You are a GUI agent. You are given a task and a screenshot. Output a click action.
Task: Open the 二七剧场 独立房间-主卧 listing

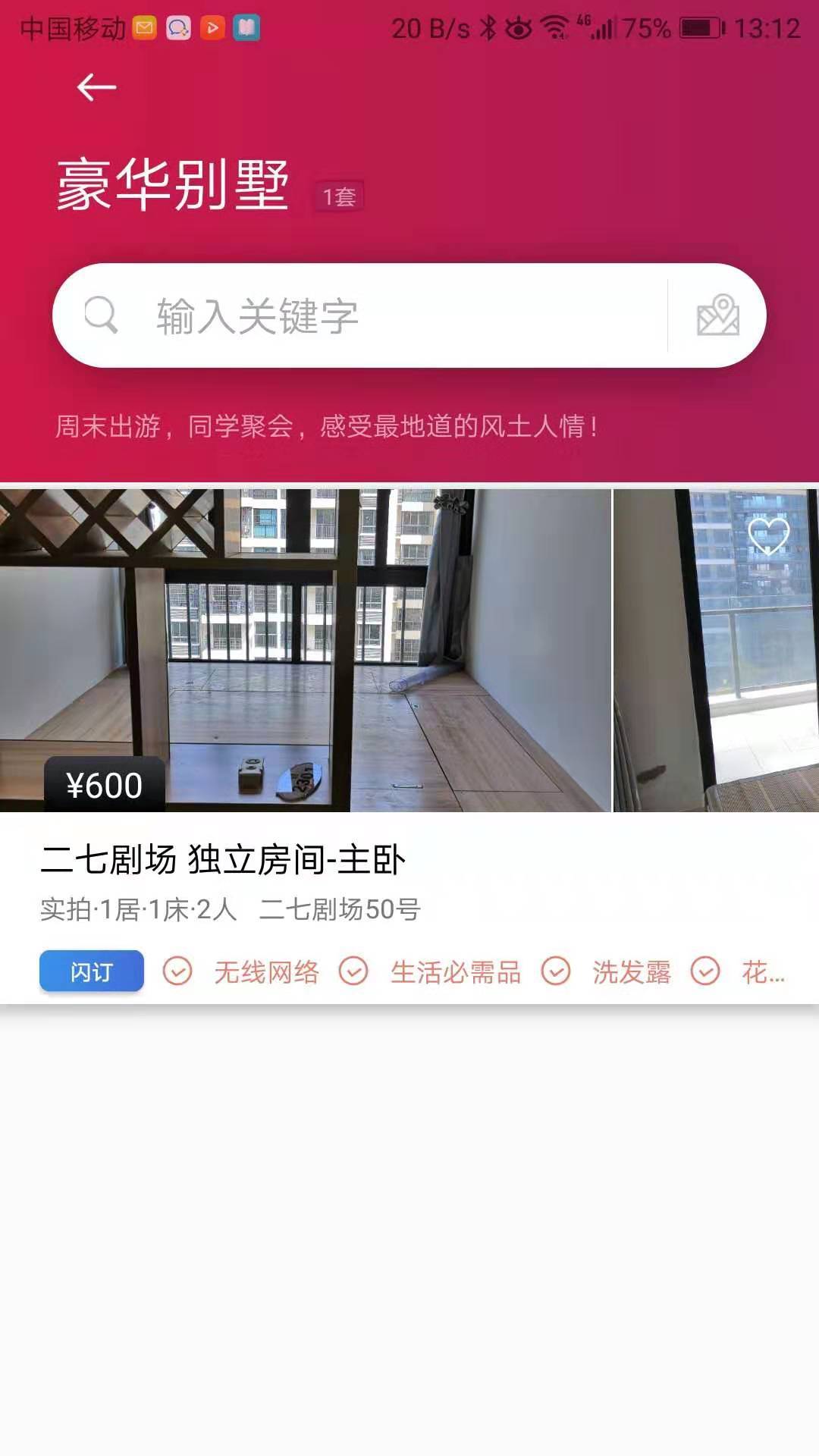pos(223,860)
